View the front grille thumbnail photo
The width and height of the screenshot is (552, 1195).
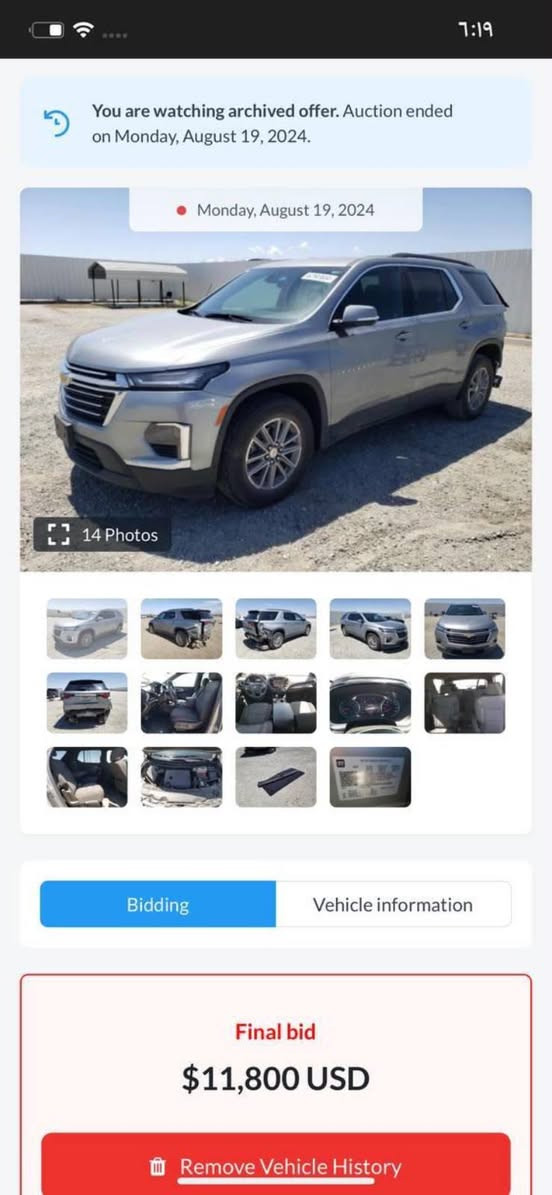point(464,629)
